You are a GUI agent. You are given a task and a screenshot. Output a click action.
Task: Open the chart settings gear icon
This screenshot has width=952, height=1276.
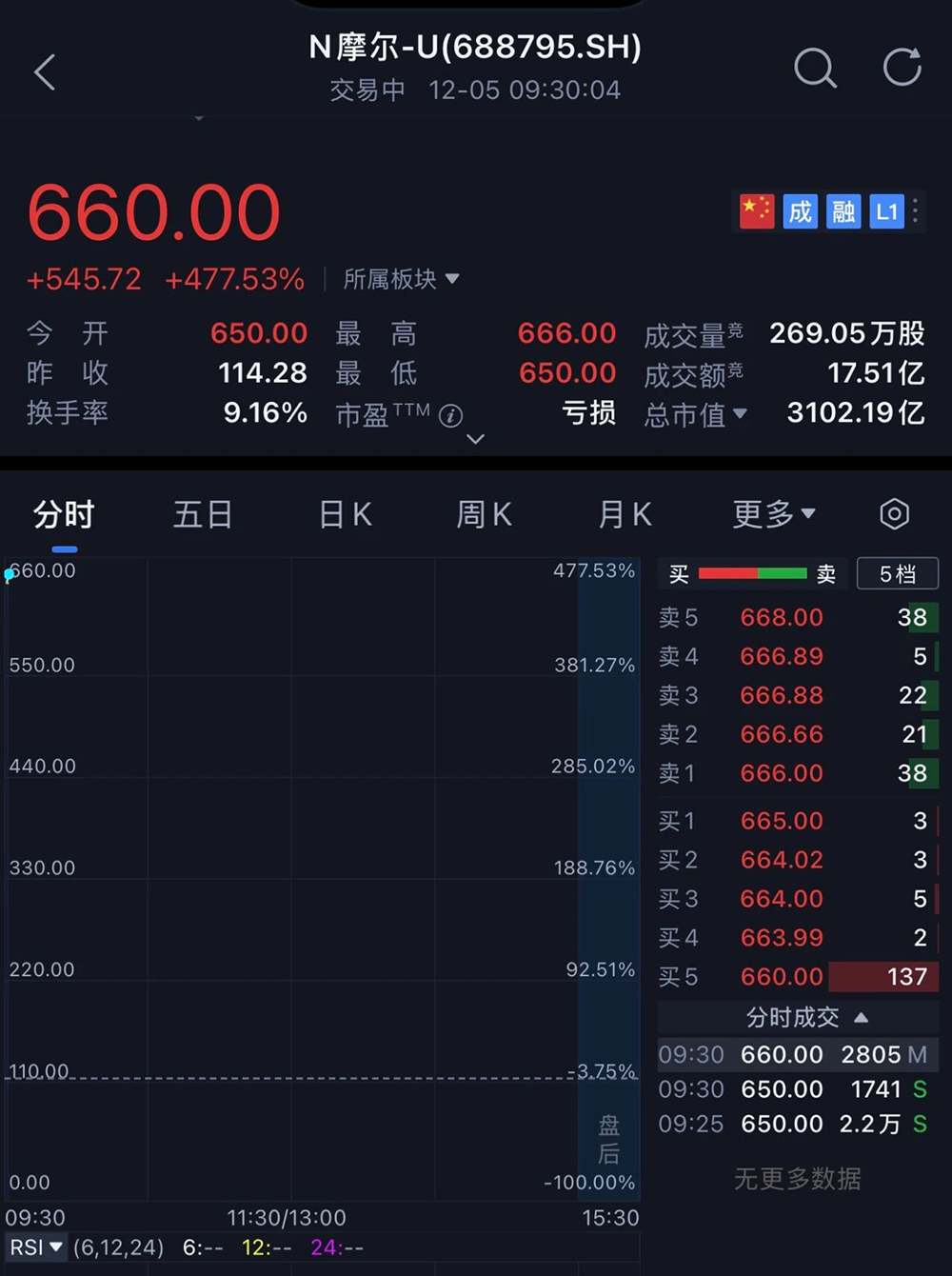click(x=894, y=513)
